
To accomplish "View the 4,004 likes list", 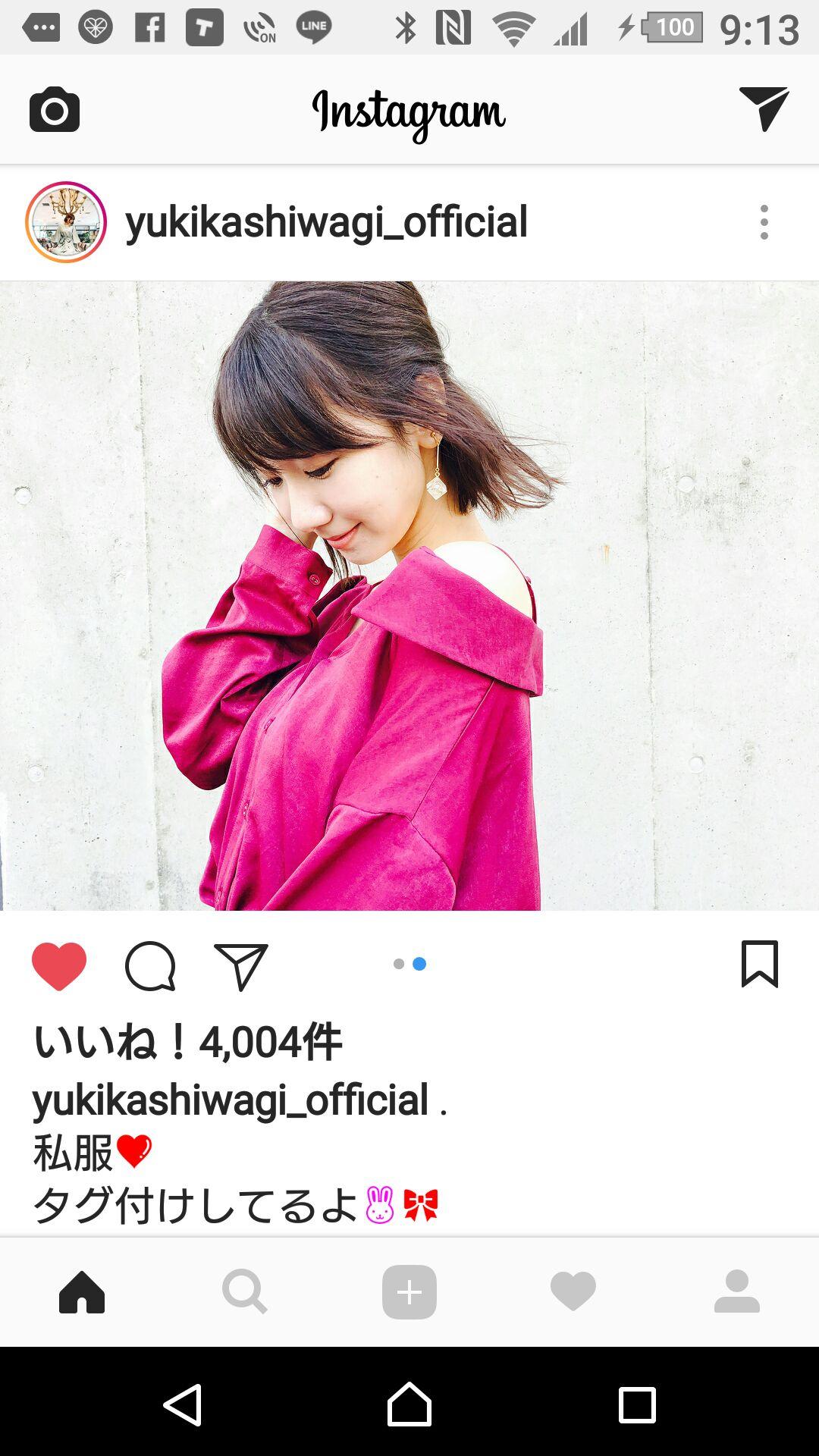I will pos(188,1042).
